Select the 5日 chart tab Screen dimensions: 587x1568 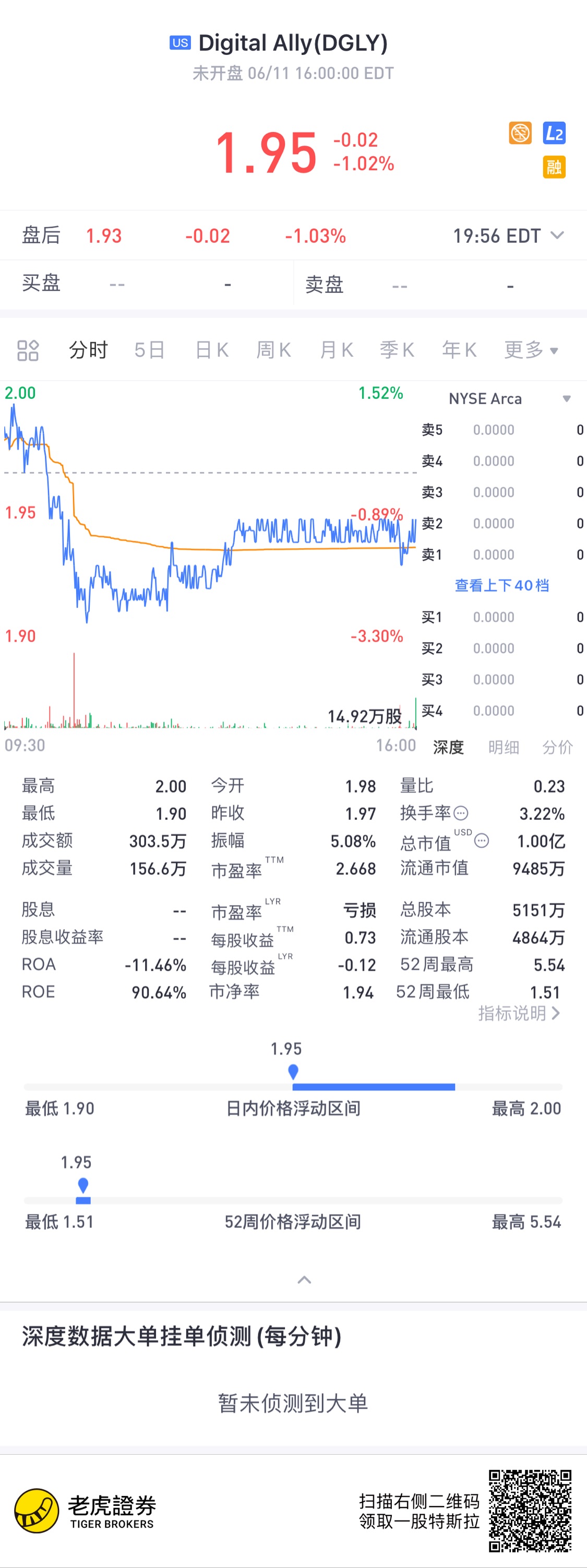click(150, 350)
